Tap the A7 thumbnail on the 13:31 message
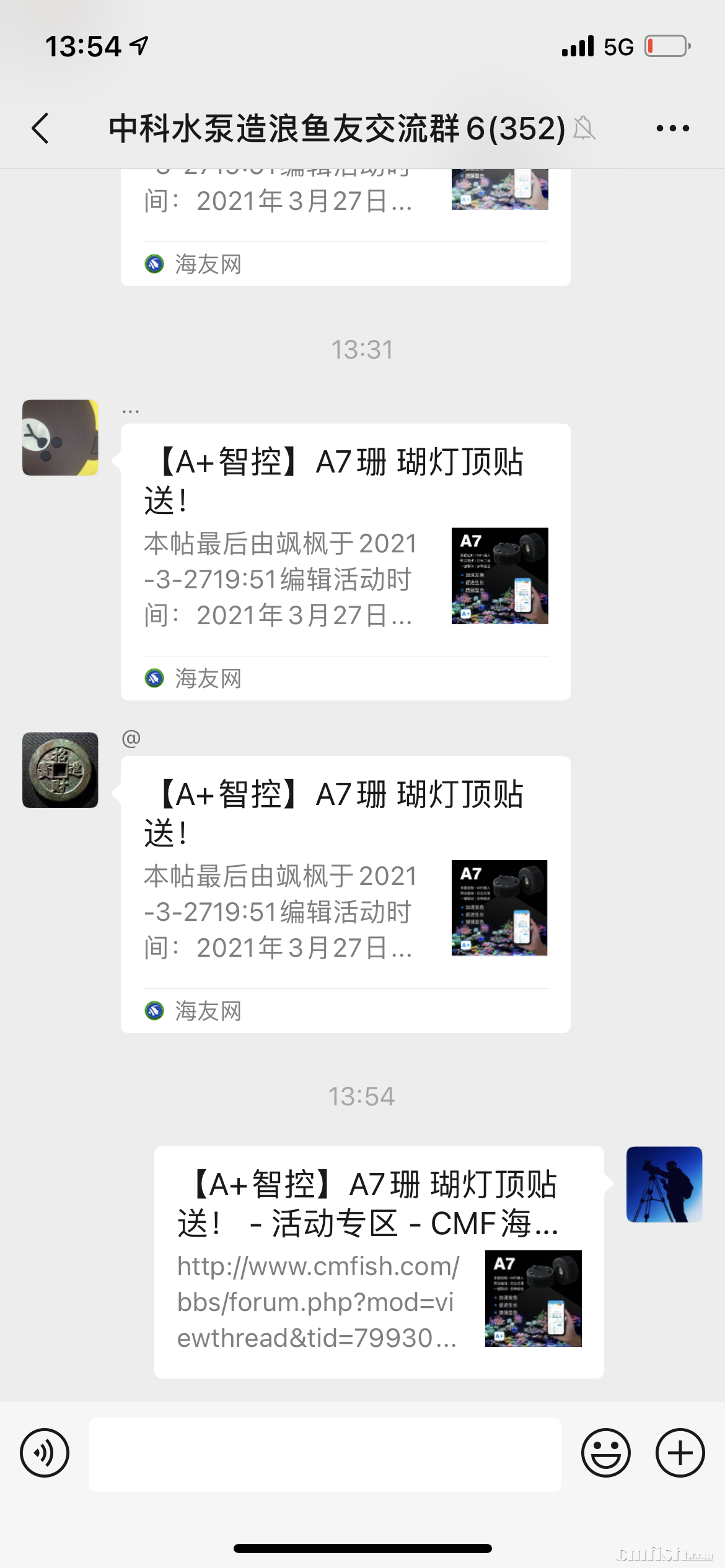The width and height of the screenshot is (725, 1568). (x=499, y=576)
